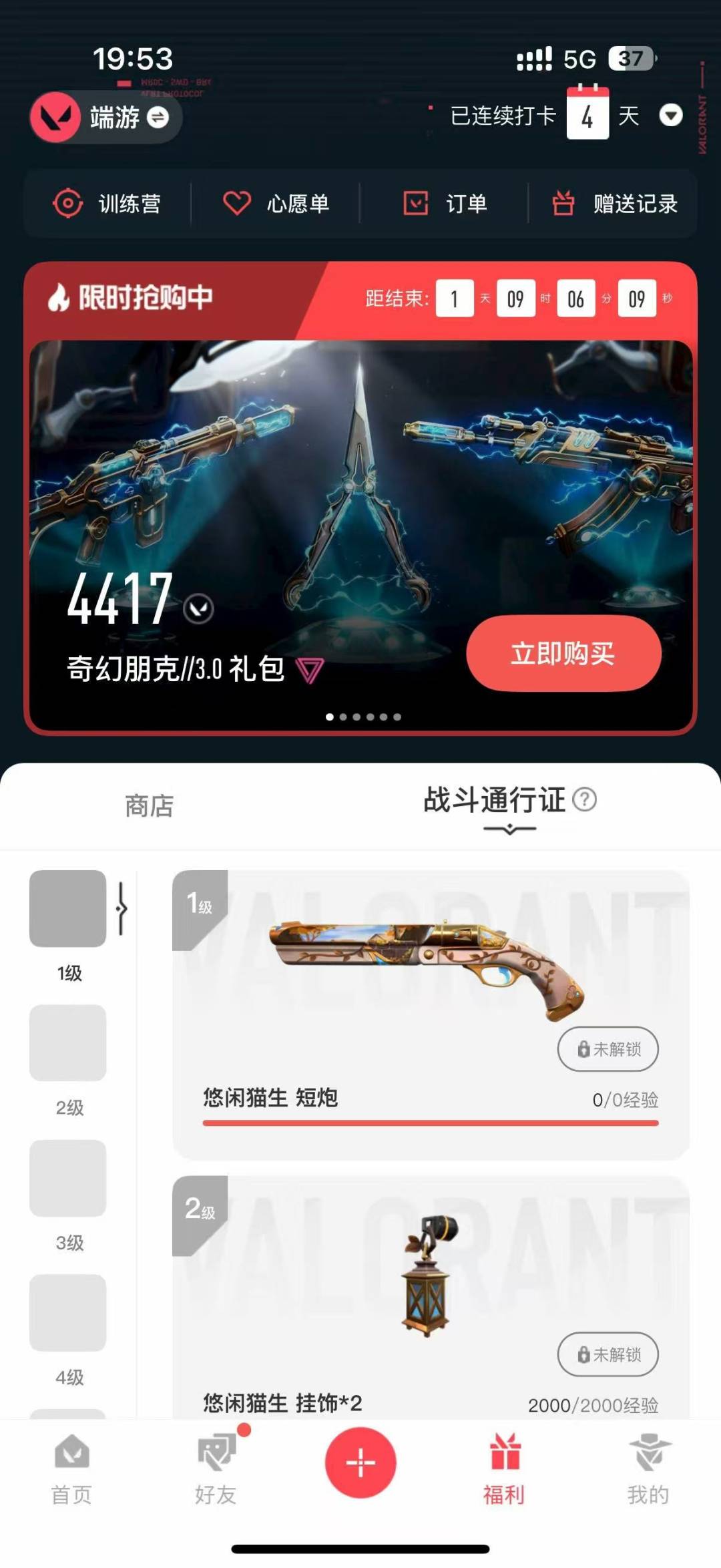This screenshot has height=1568, width=721.
Task: Open the battle pass help question mark
Action: pyautogui.click(x=585, y=799)
